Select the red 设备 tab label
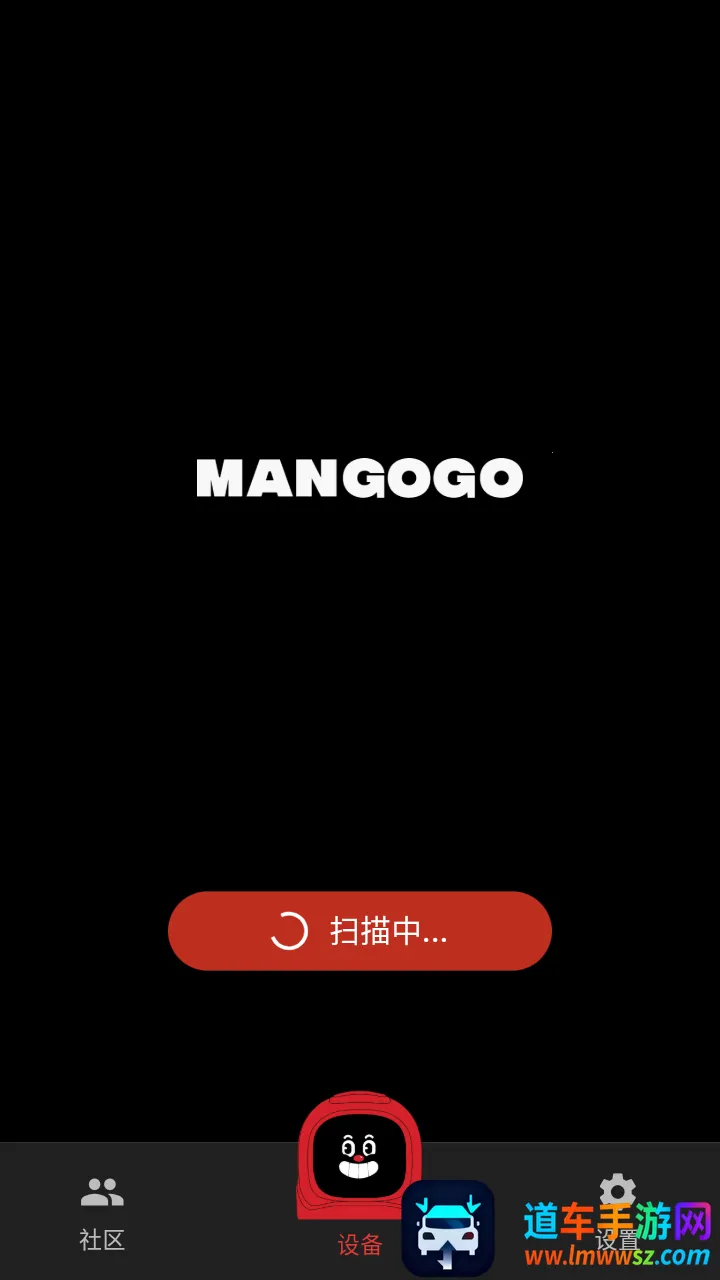This screenshot has width=720, height=1280. coord(360,1243)
